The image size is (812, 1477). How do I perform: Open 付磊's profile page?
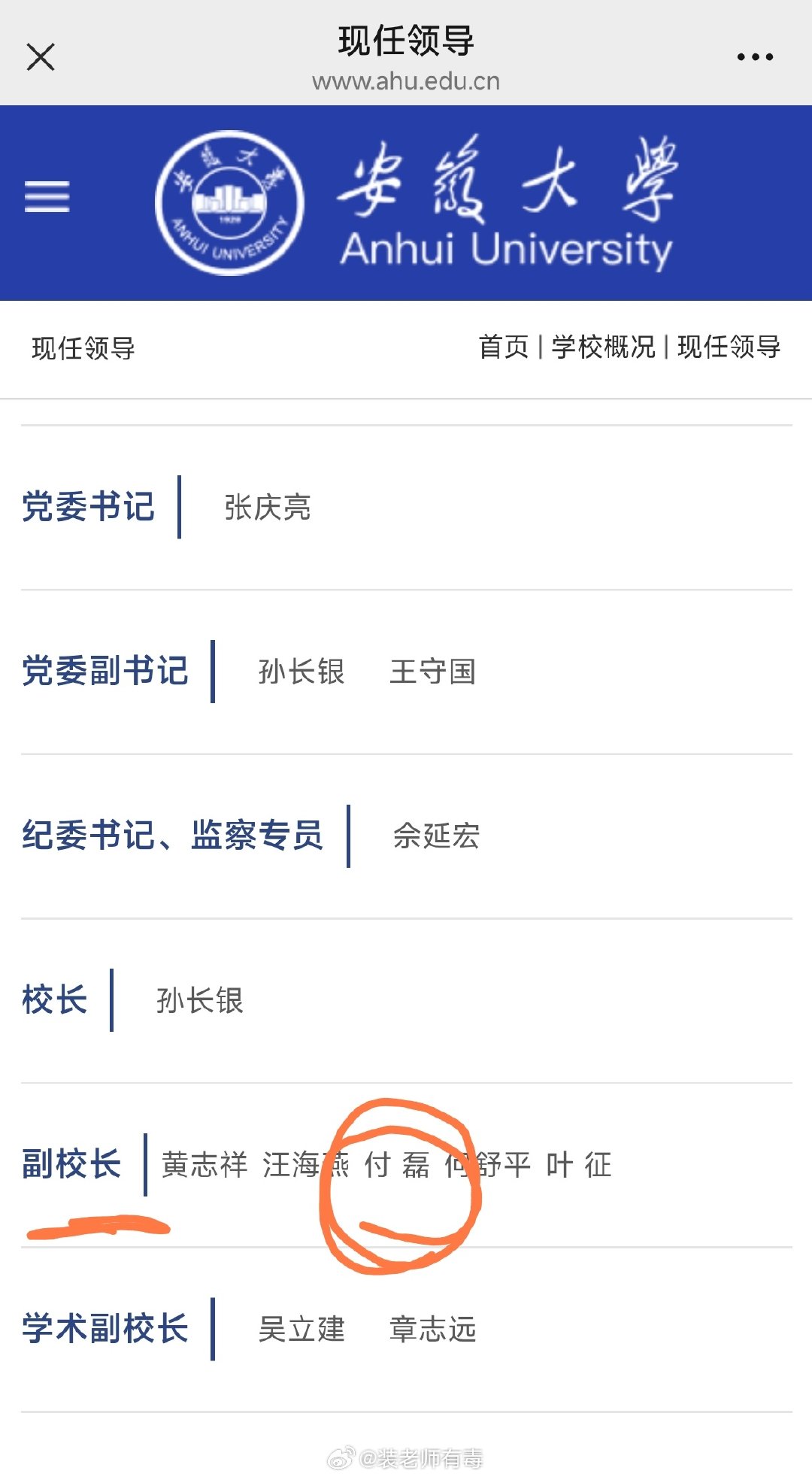pyautogui.click(x=397, y=1165)
